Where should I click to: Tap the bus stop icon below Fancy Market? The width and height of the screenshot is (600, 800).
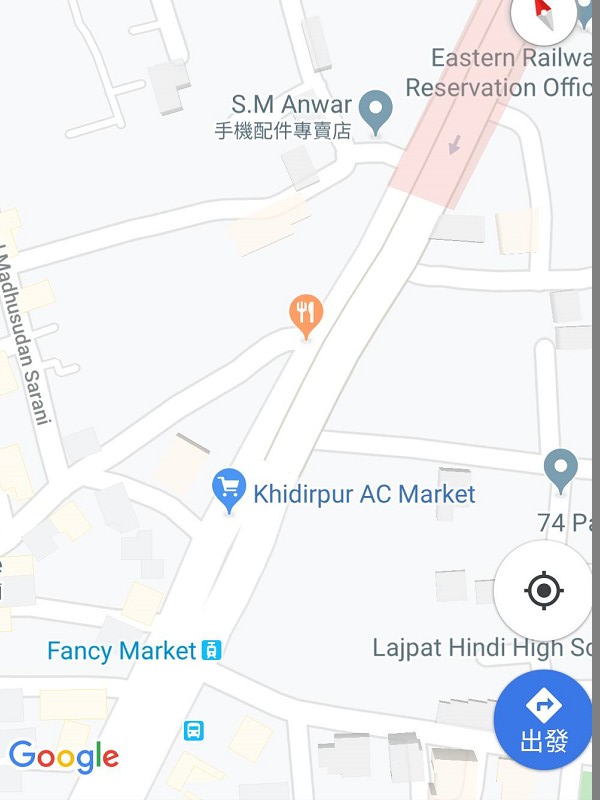click(x=194, y=731)
